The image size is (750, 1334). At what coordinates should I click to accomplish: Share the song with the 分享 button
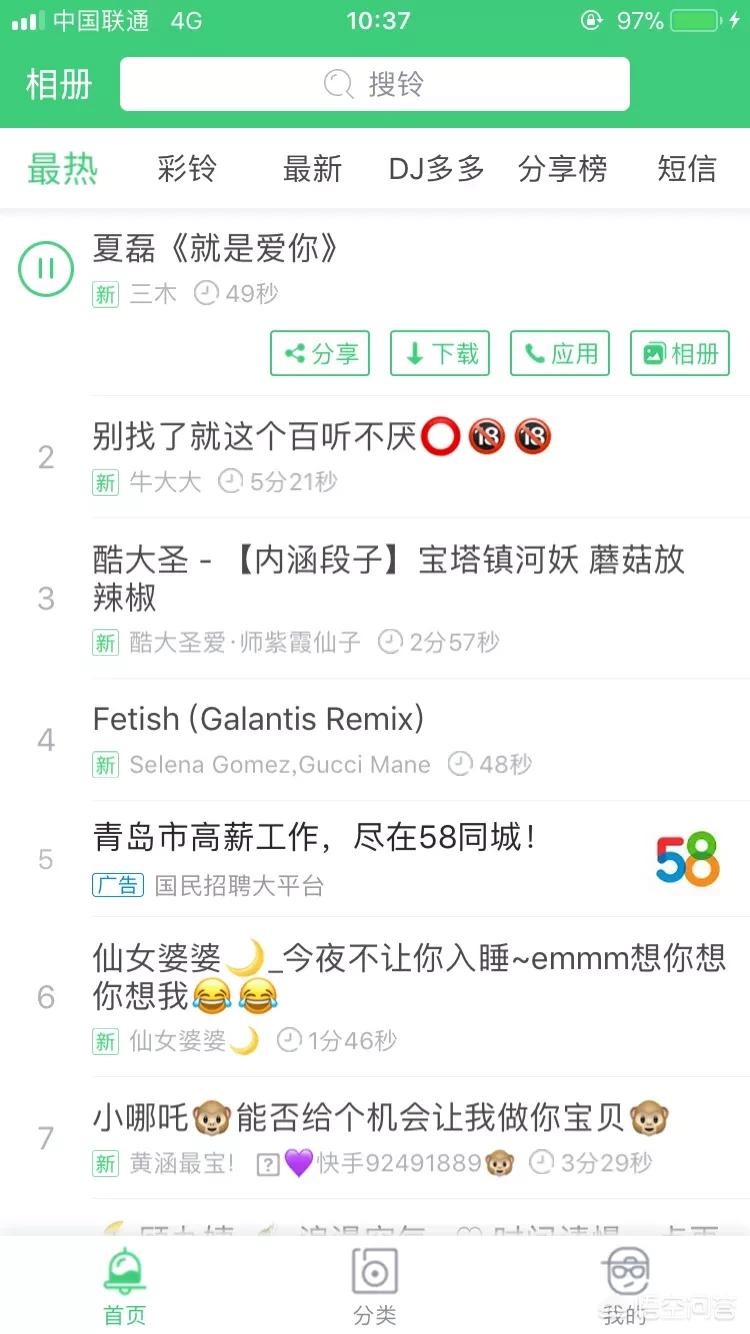[320, 353]
